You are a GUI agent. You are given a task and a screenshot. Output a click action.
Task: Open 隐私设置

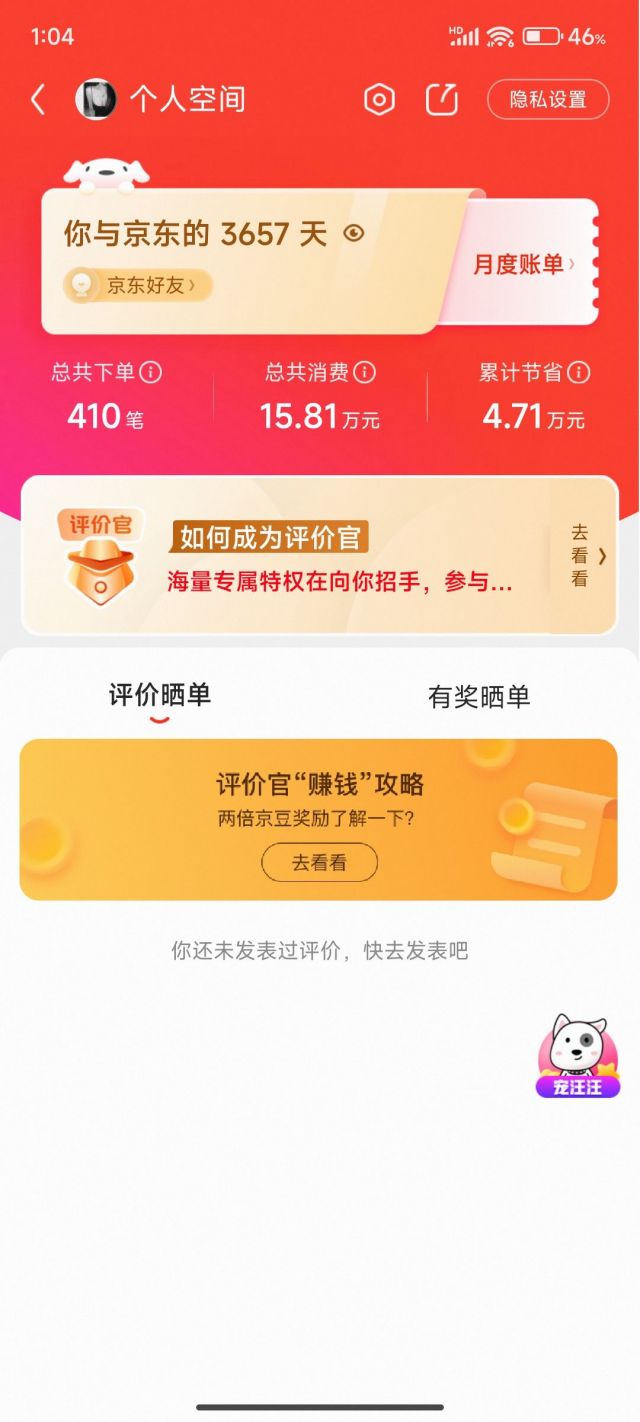(547, 99)
